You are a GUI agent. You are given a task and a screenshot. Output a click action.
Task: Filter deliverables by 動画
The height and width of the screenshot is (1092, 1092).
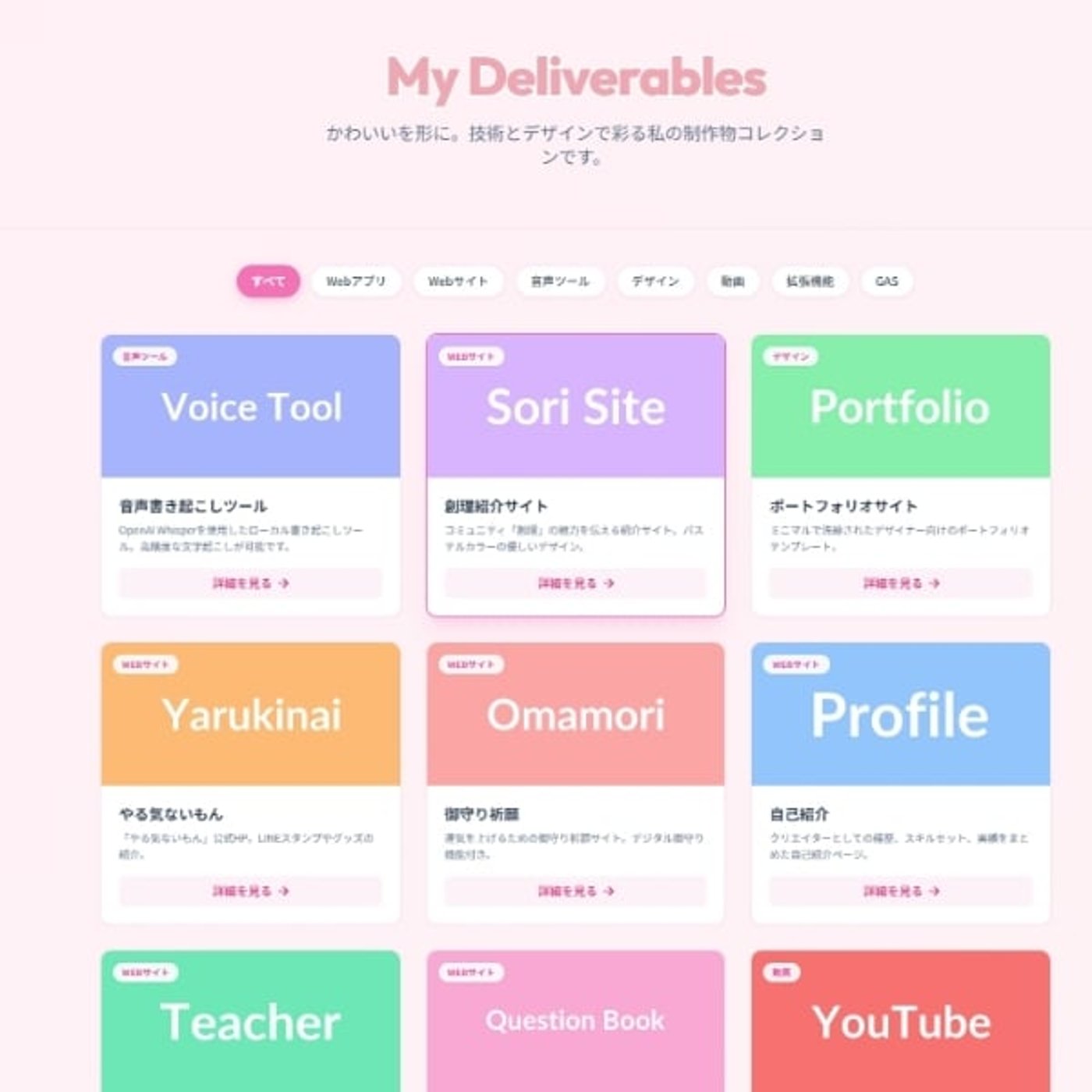pyautogui.click(x=732, y=282)
